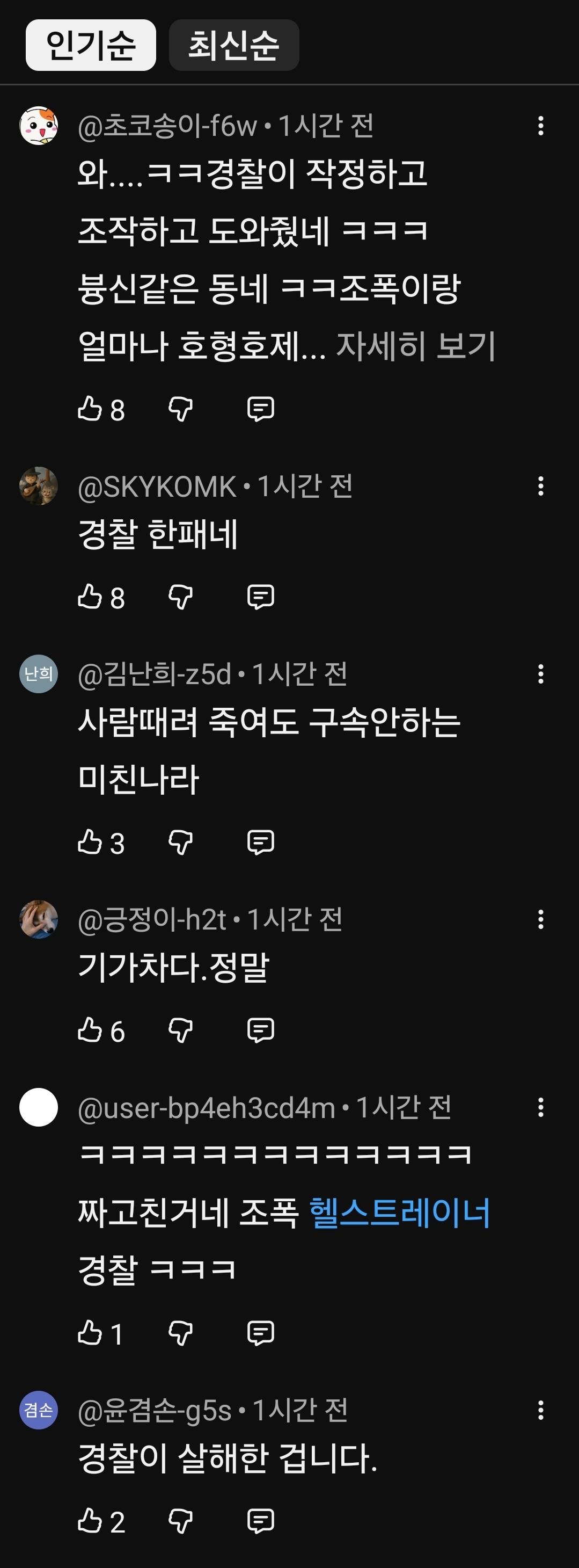Reply to @긍정이-h2t's comment
Image resolution: width=579 pixels, height=1568 pixels.
pos(261,1030)
